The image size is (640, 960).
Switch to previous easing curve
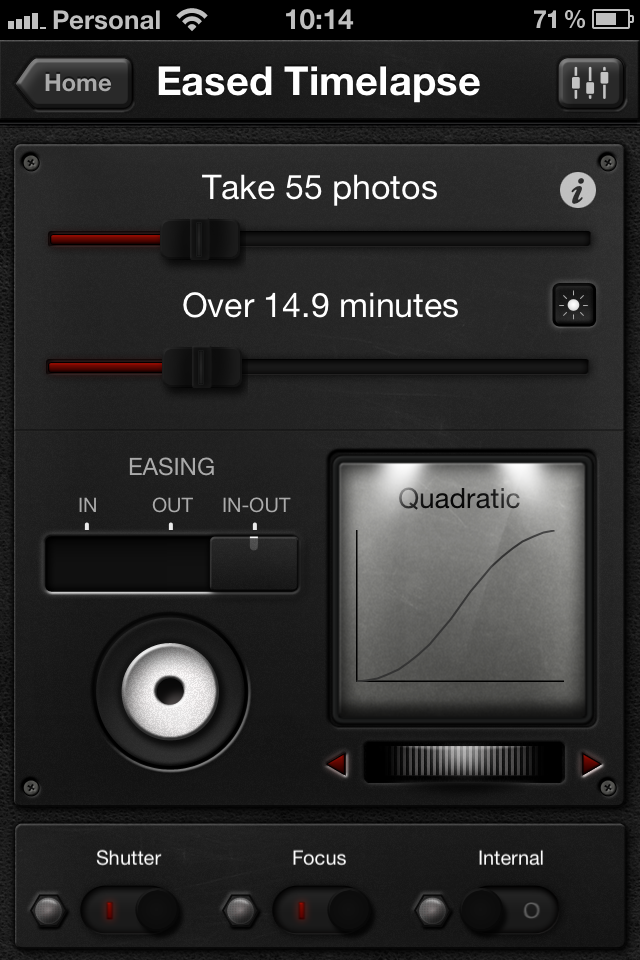click(x=337, y=765)
